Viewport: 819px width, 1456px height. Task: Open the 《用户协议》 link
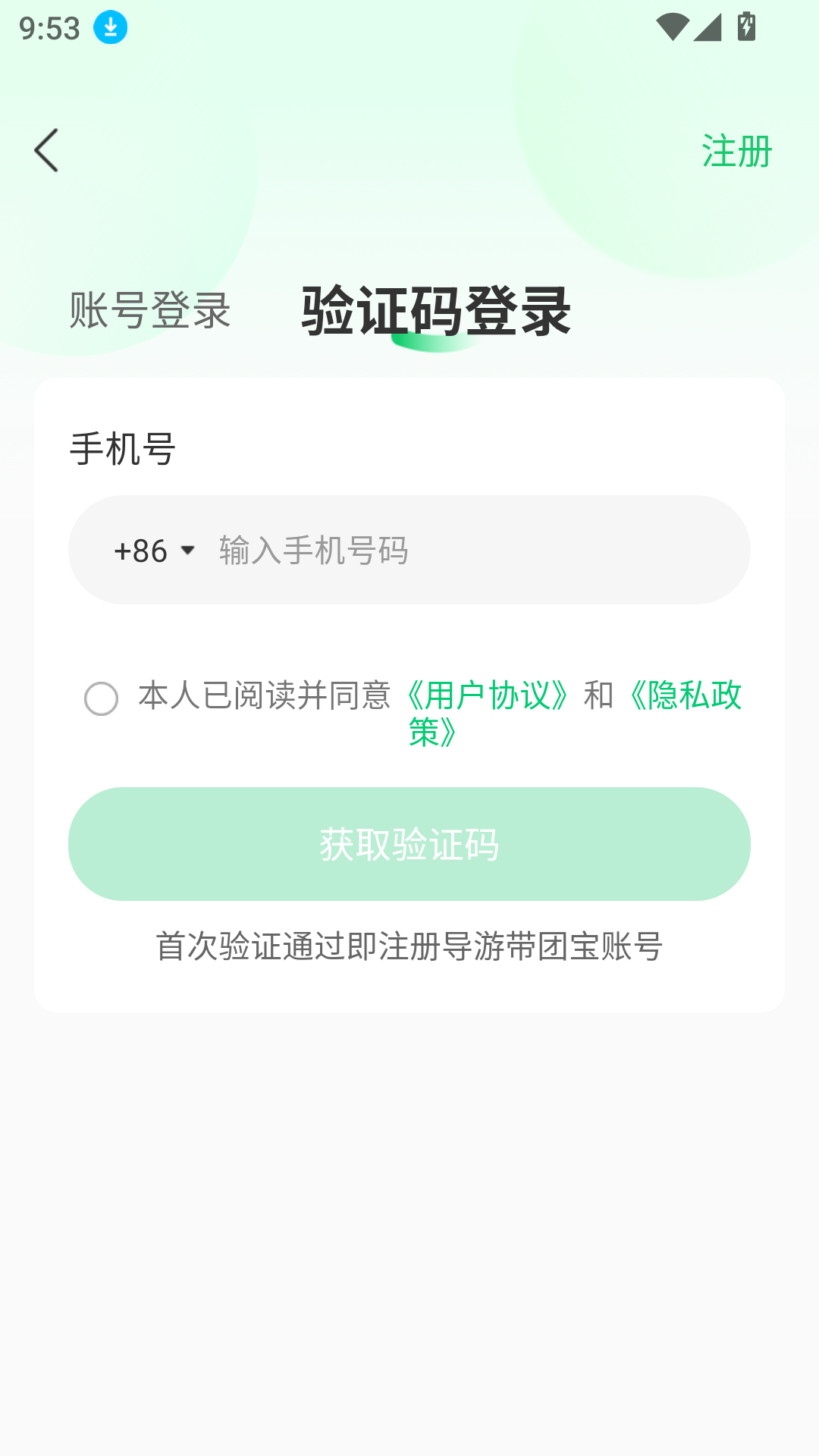[487, 695]
